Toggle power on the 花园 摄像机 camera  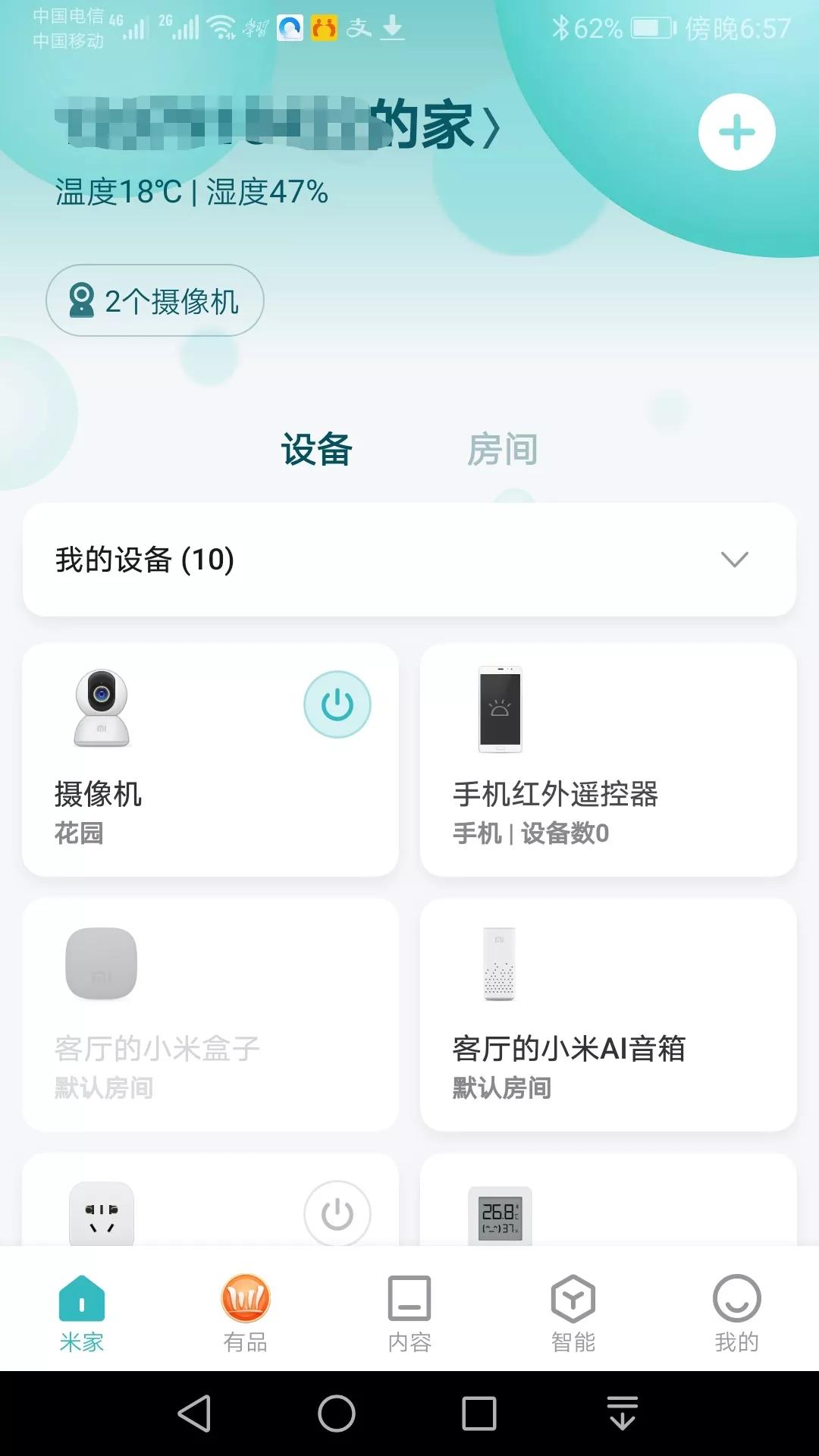337,704
